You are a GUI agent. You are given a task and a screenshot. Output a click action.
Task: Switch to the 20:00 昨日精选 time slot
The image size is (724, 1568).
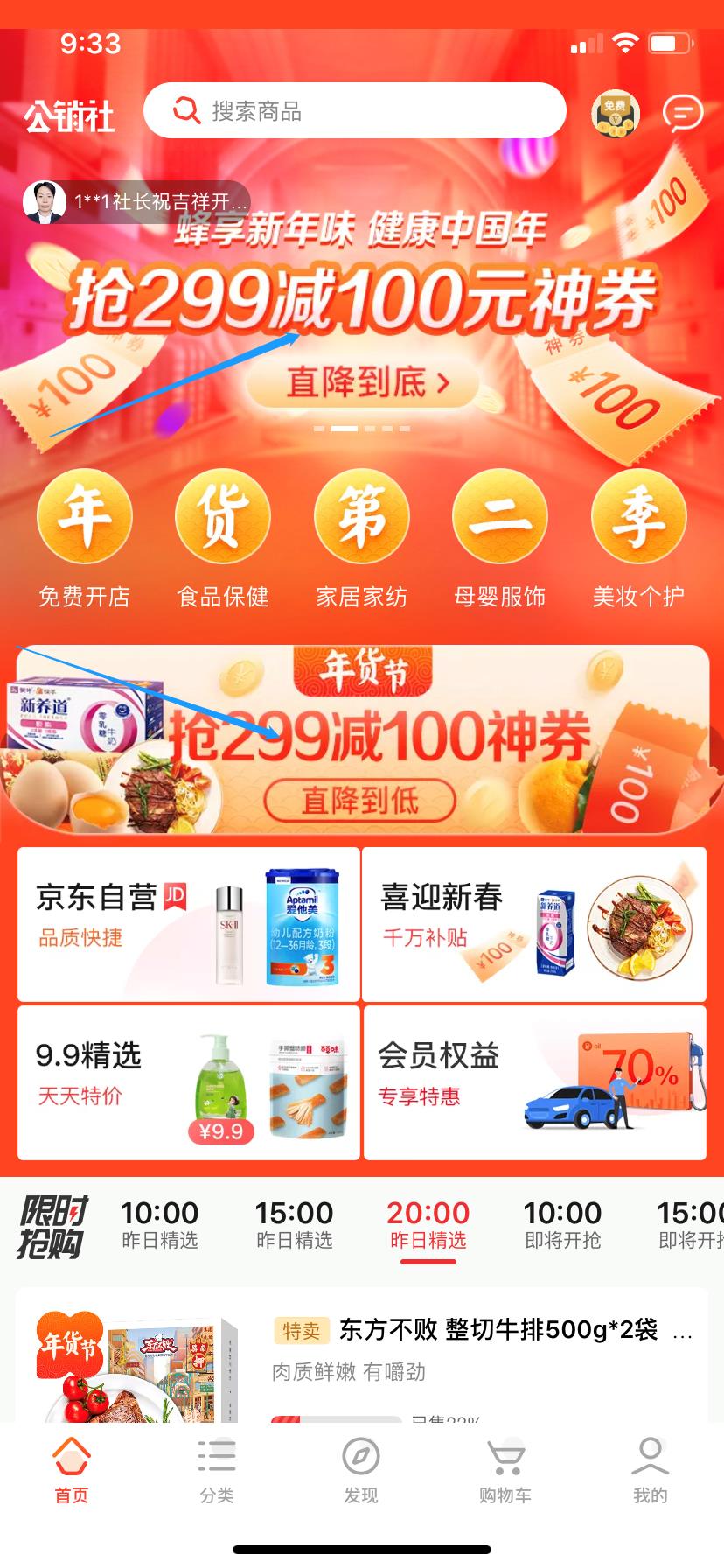[428, 1224]
